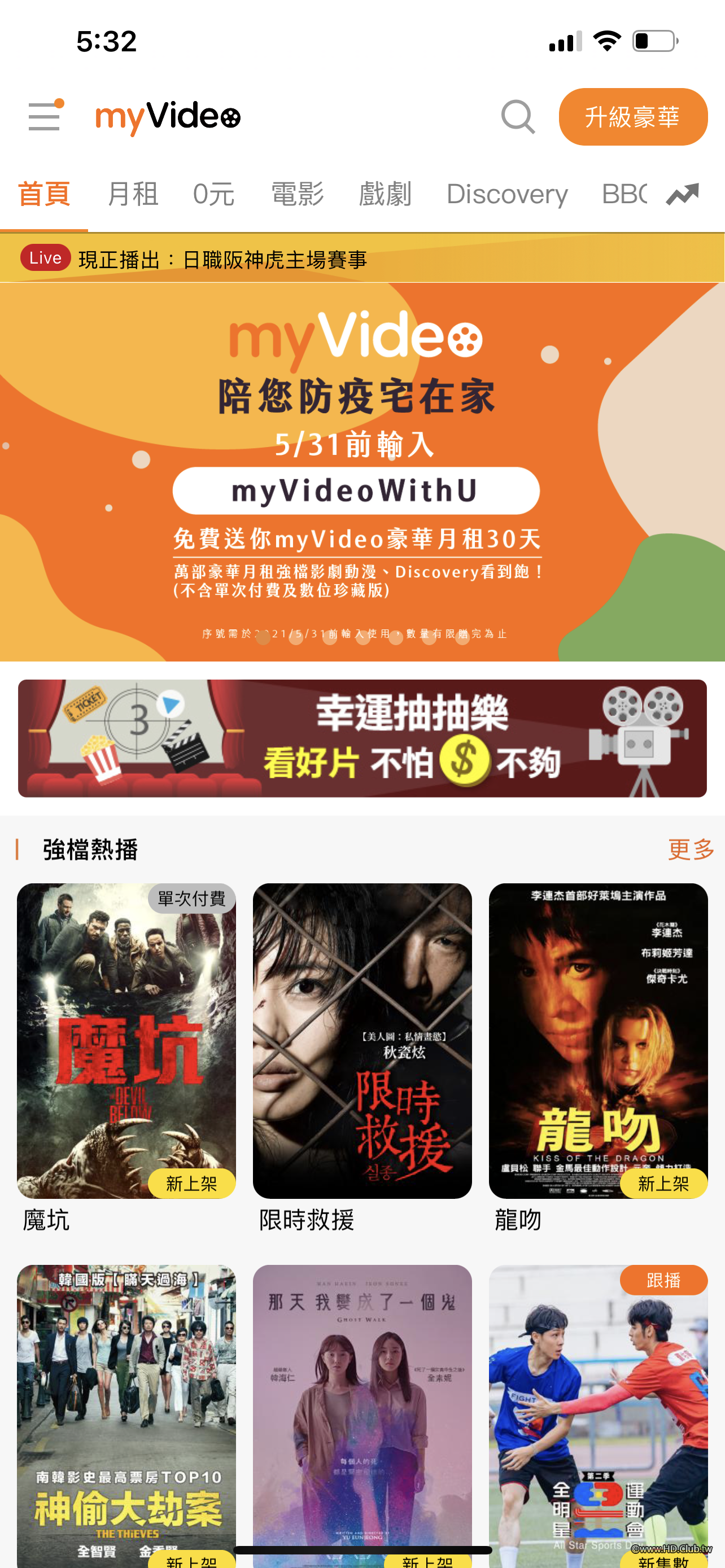Open the Live 現正播出 broadcast bar
This screenshot has height=1568, width=725.
click(362, 259)
